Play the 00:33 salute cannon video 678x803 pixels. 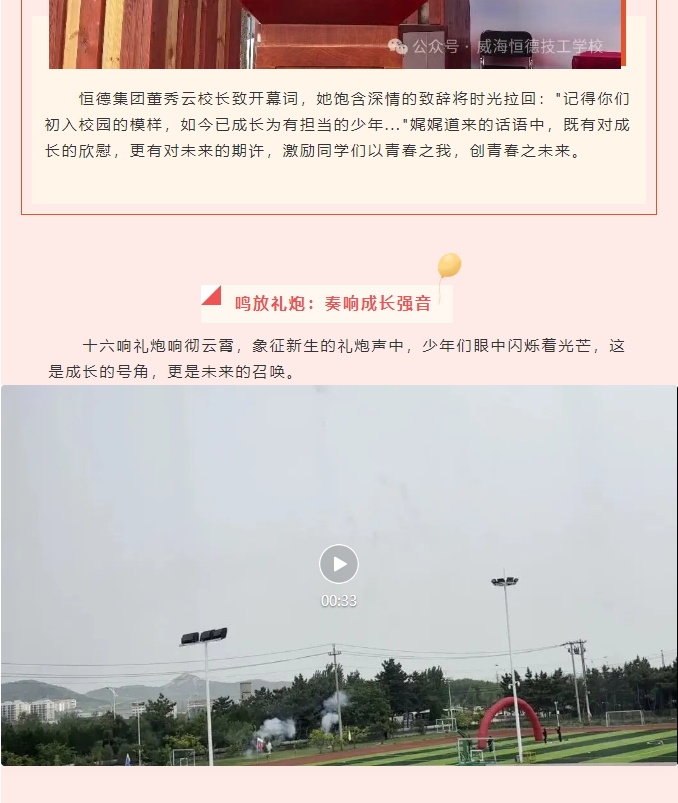(x=339, y=564)
